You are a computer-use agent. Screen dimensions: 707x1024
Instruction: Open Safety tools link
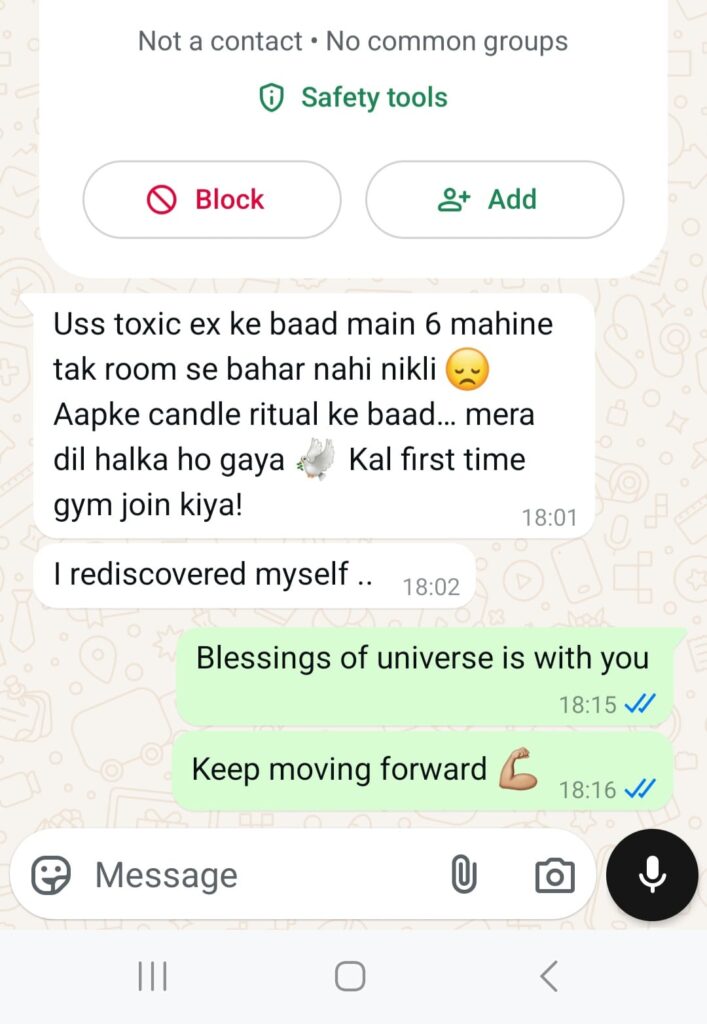(x=353, y=98)
